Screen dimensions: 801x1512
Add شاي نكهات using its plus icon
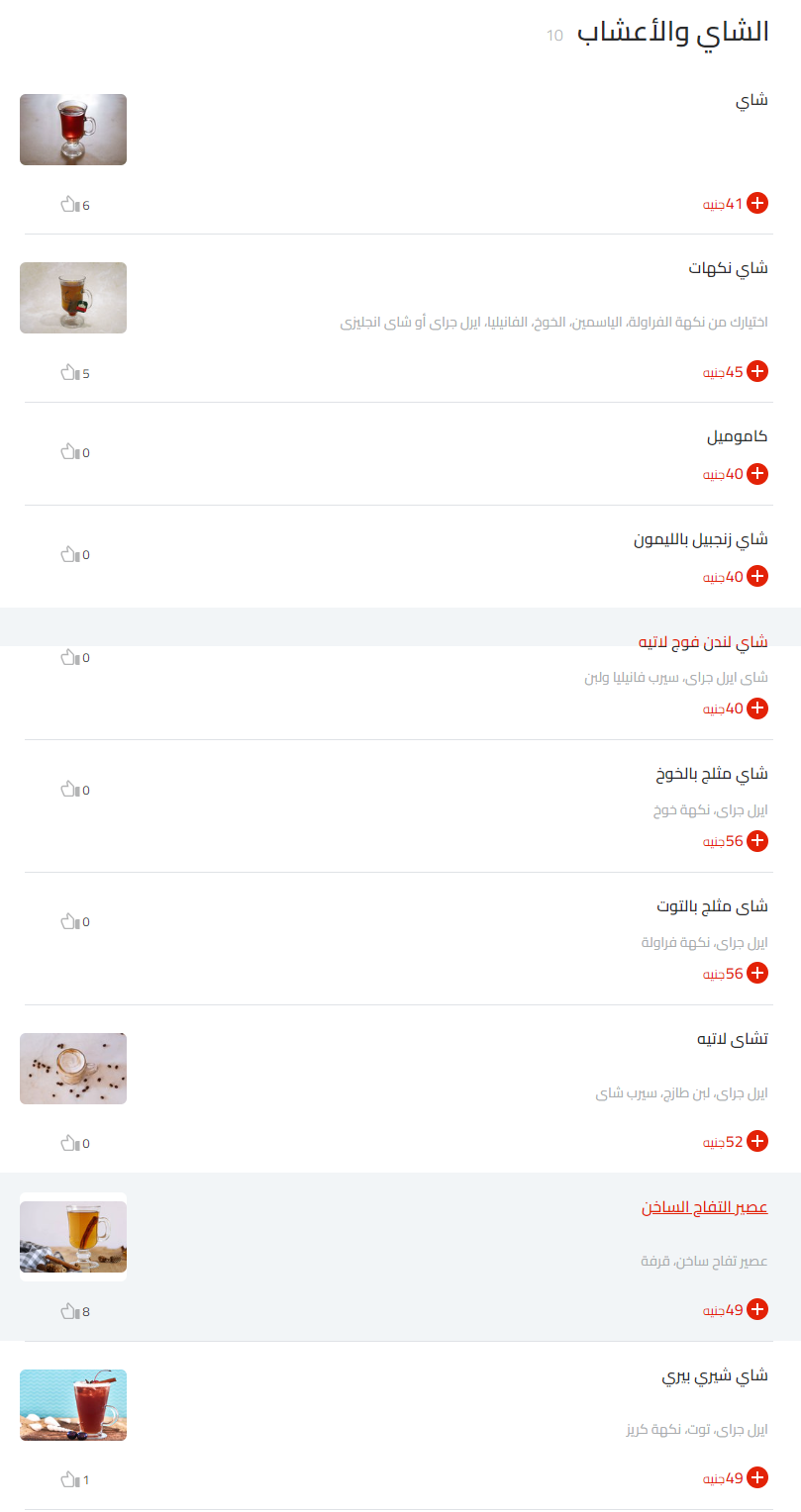click(758, 371)
